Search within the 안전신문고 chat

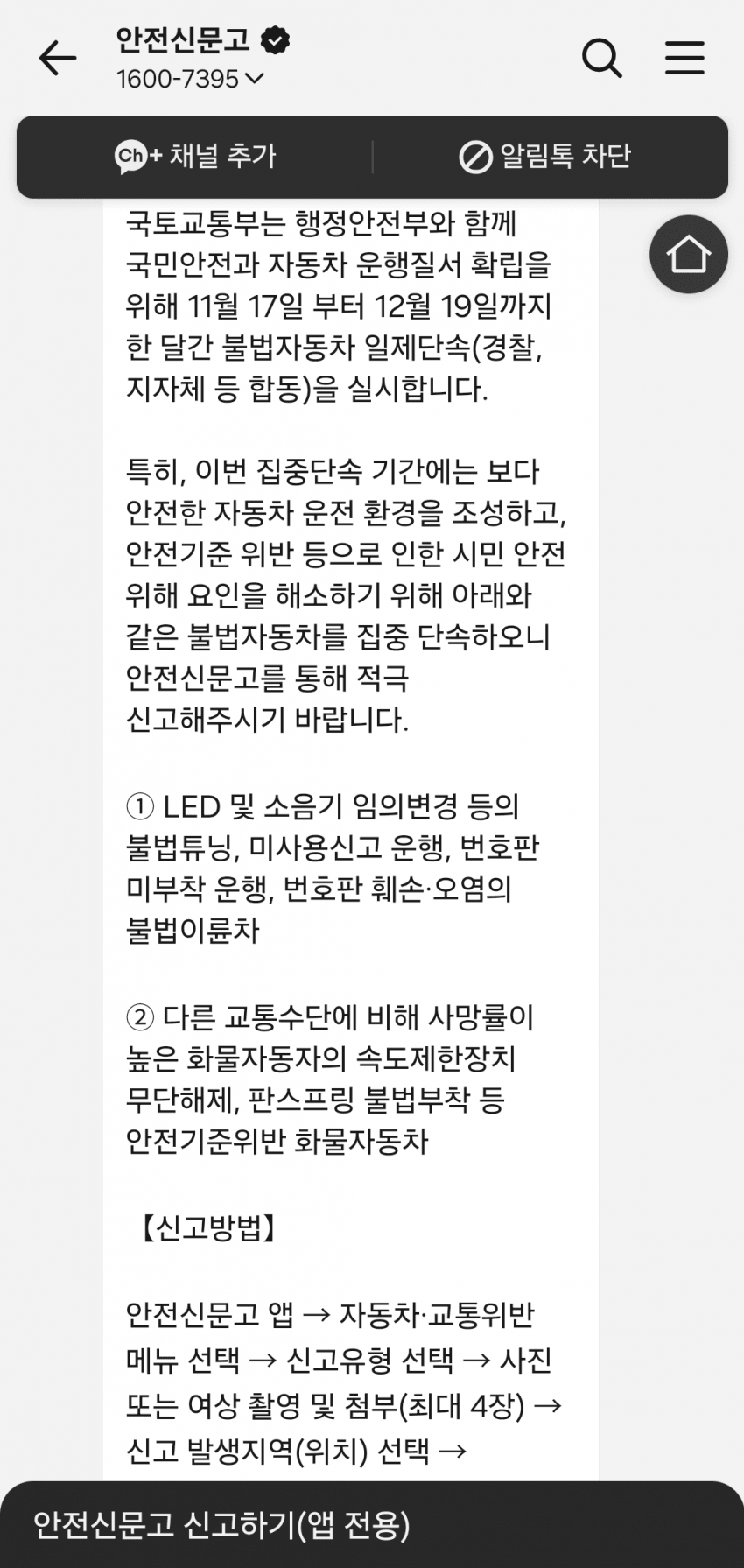(601, 59)
